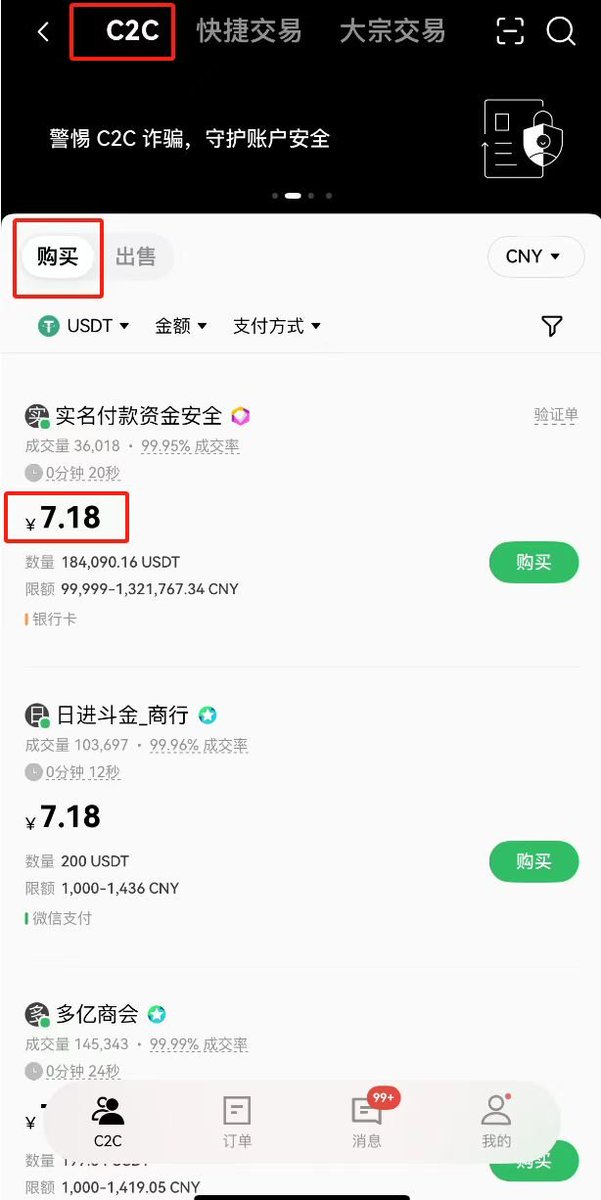
Task: Open the 消息 messages tab
Action: [367, 1122]
